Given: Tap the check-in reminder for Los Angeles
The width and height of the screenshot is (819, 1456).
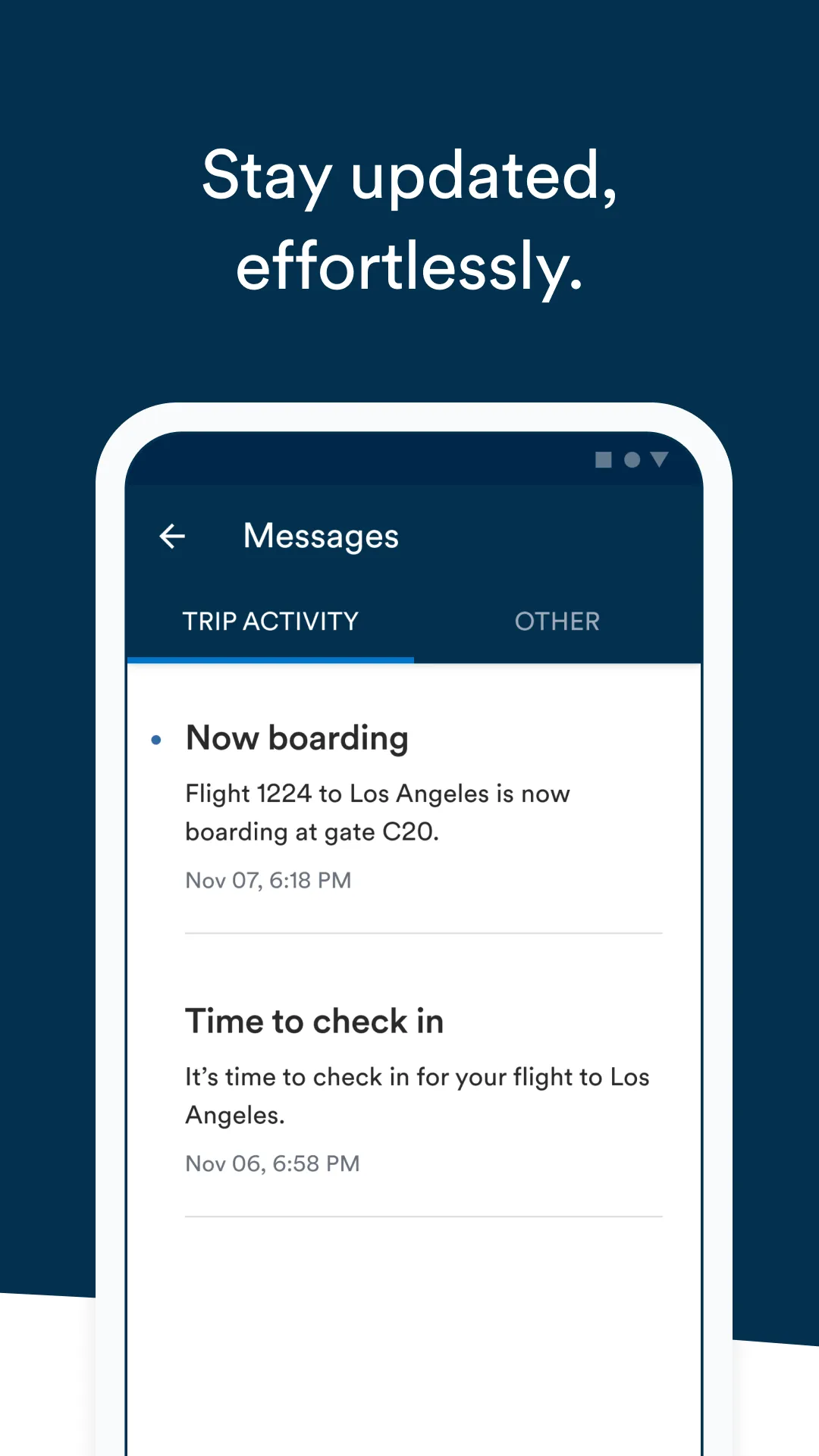Looking at the screenshot, I should tap(417, 1095).
